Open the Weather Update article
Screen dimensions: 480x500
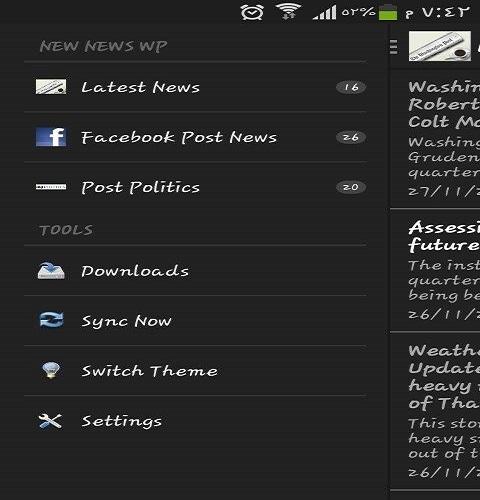point(435,411)
